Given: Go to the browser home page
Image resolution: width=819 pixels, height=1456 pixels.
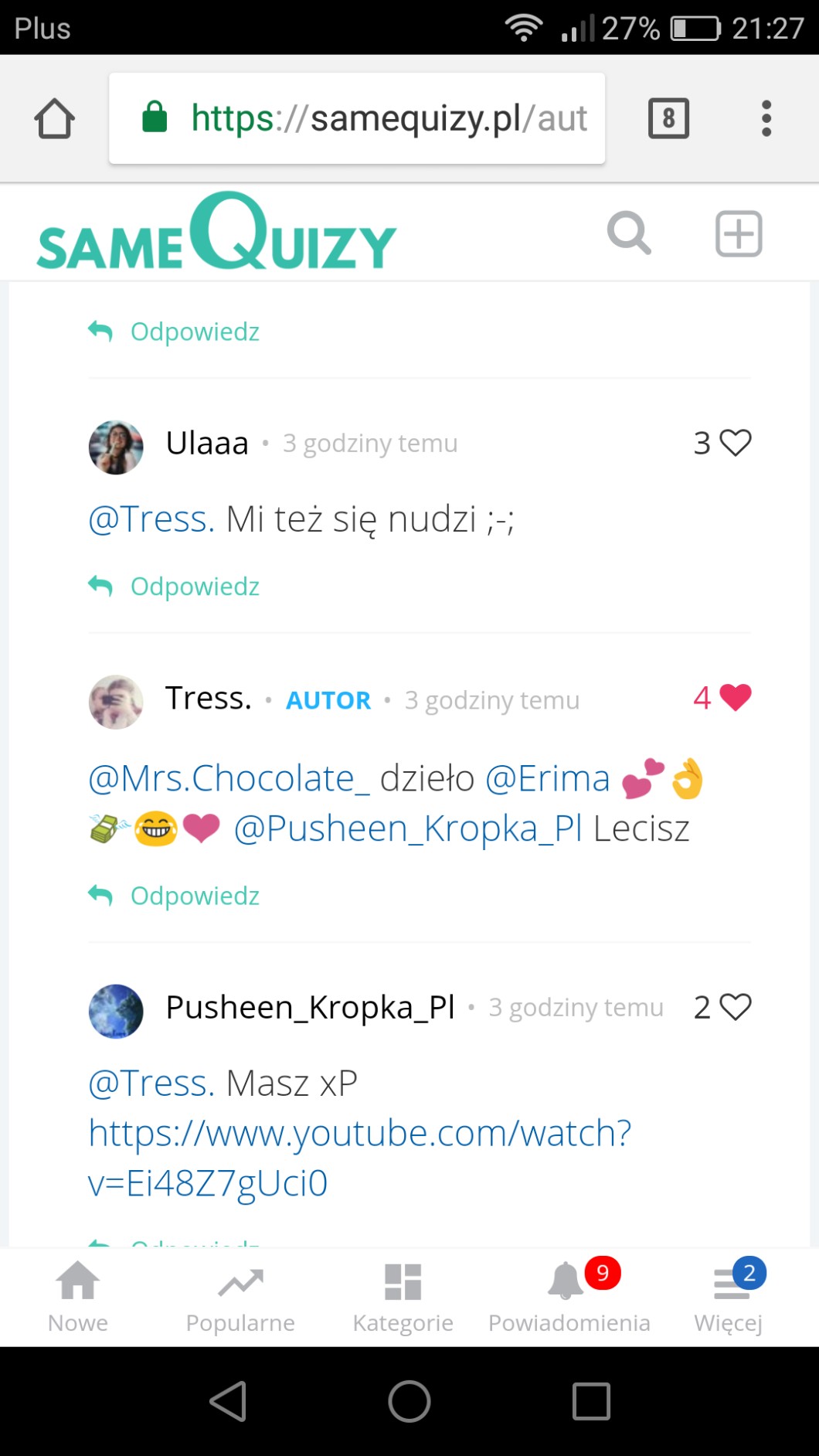Looking at the screenshot, I should pyautogui.click(x=55, y=118).
